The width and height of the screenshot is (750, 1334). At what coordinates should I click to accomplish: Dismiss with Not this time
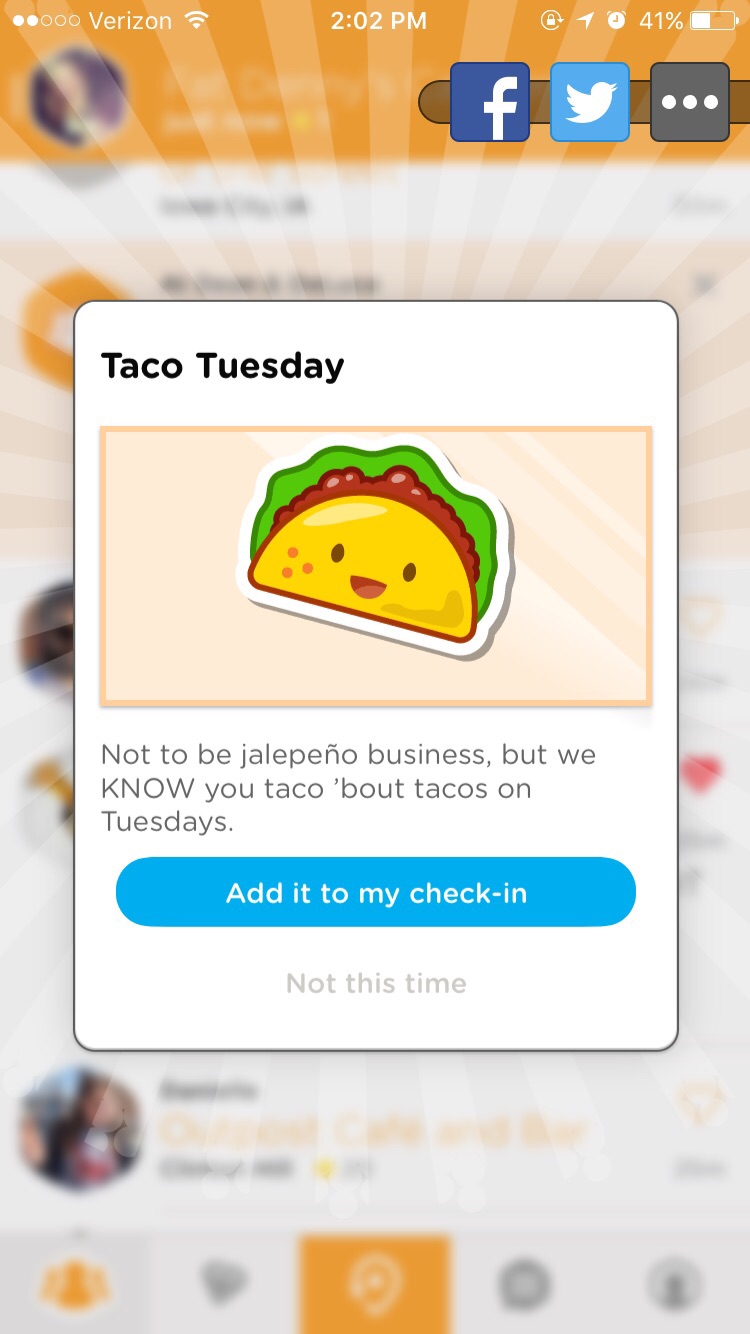(376, 983)
